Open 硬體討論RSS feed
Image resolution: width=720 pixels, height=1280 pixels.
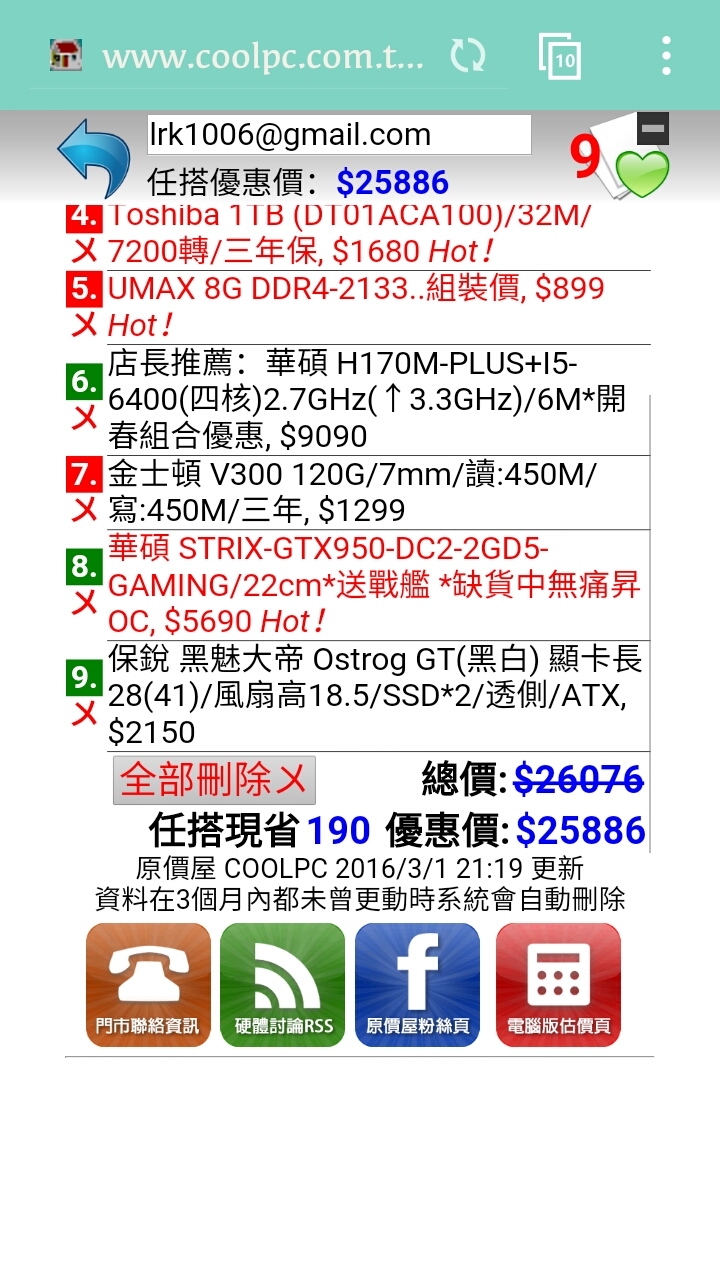click(283, 984)
